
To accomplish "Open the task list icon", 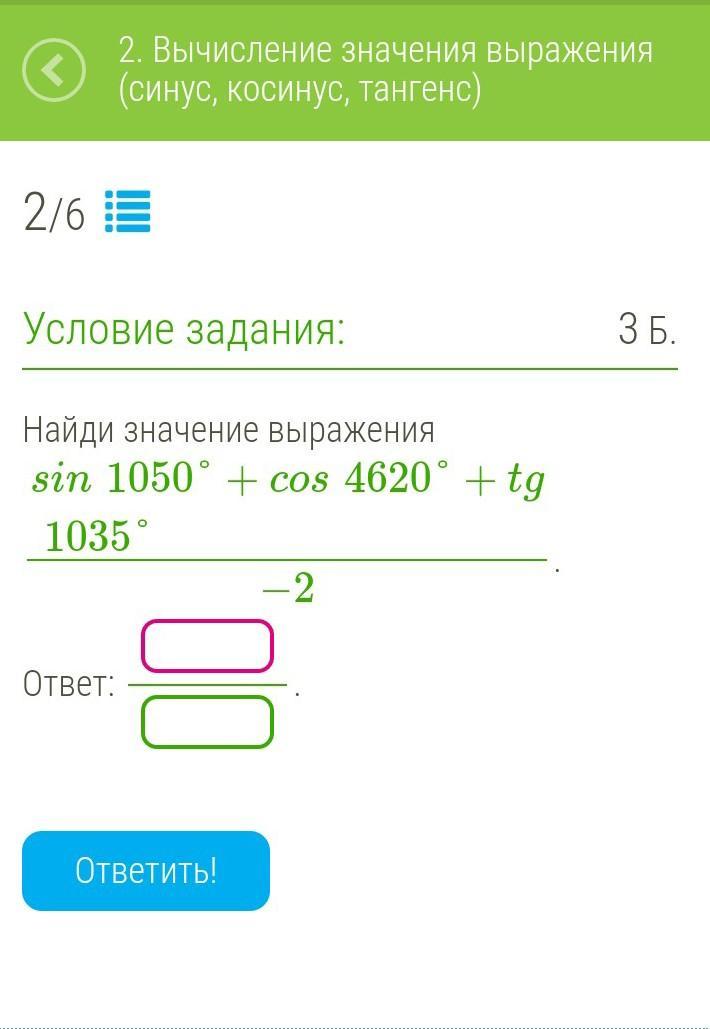I will click(128, 212).
